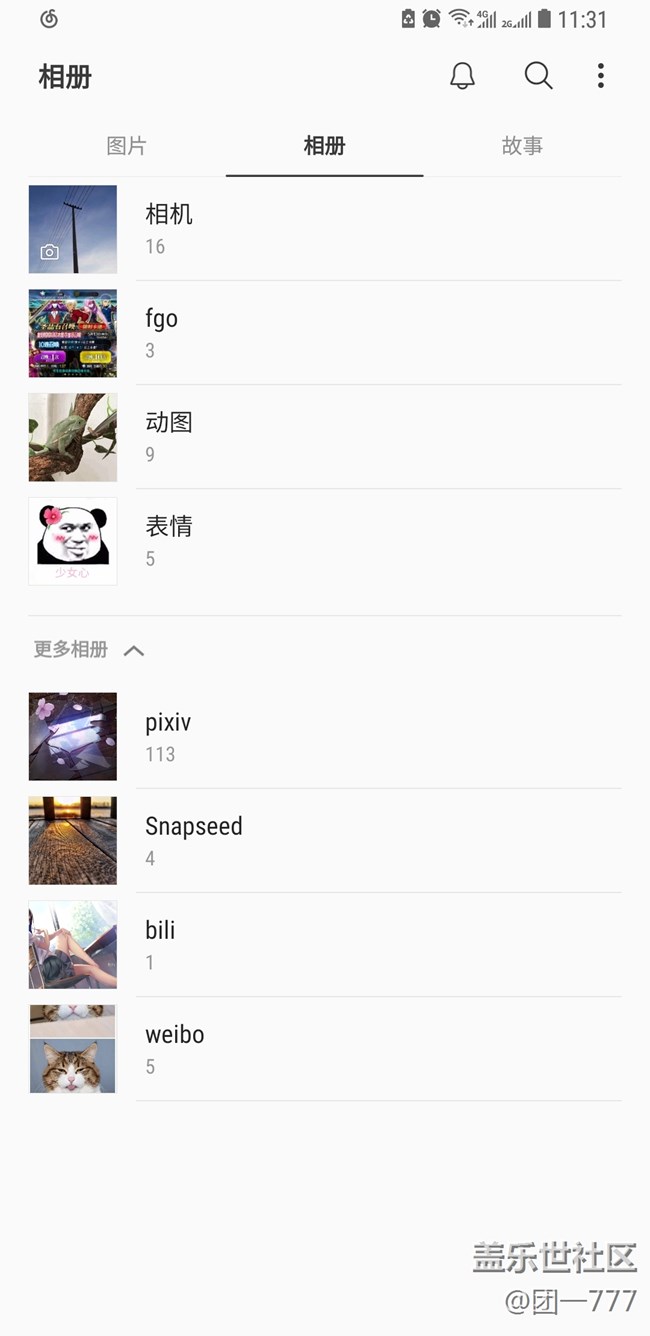Switch to the 故事 tab
The width and height of the screenshot is (650, 1336).
522,146
